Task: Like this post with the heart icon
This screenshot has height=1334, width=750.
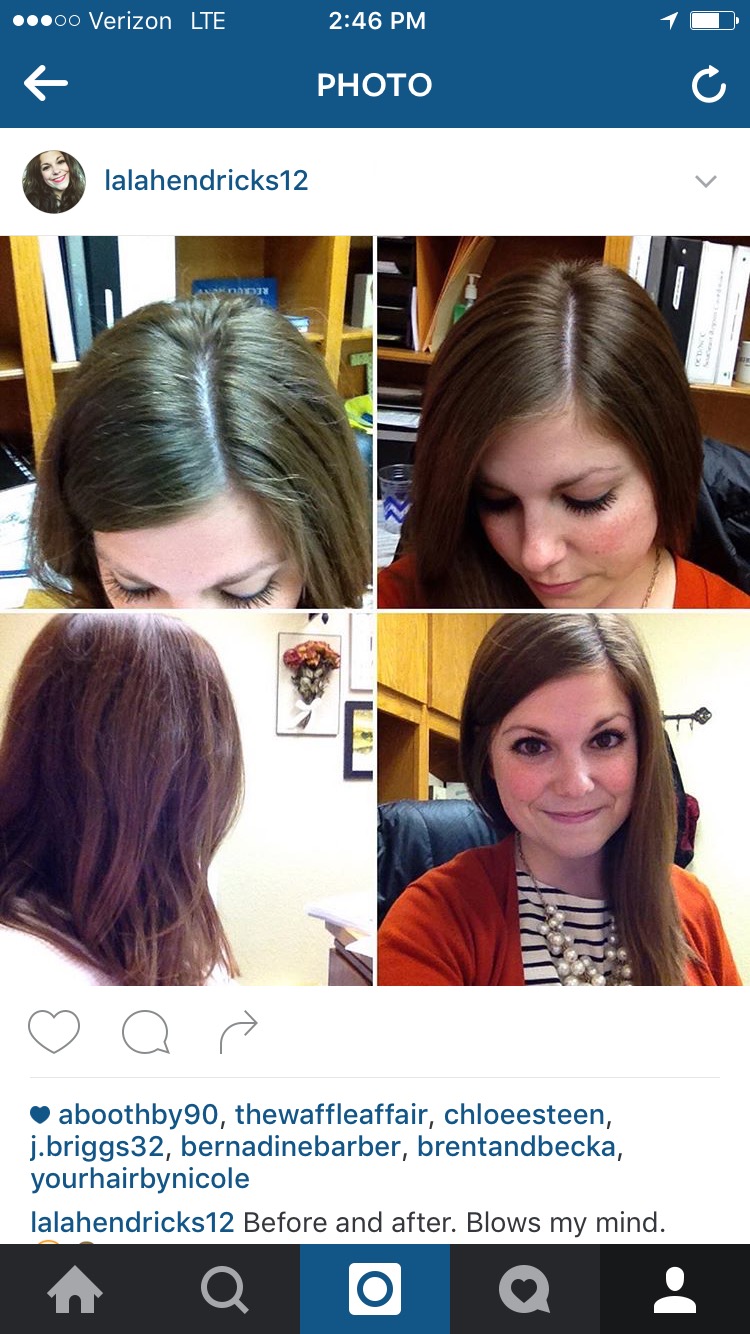Action: tap(54, 1032)
